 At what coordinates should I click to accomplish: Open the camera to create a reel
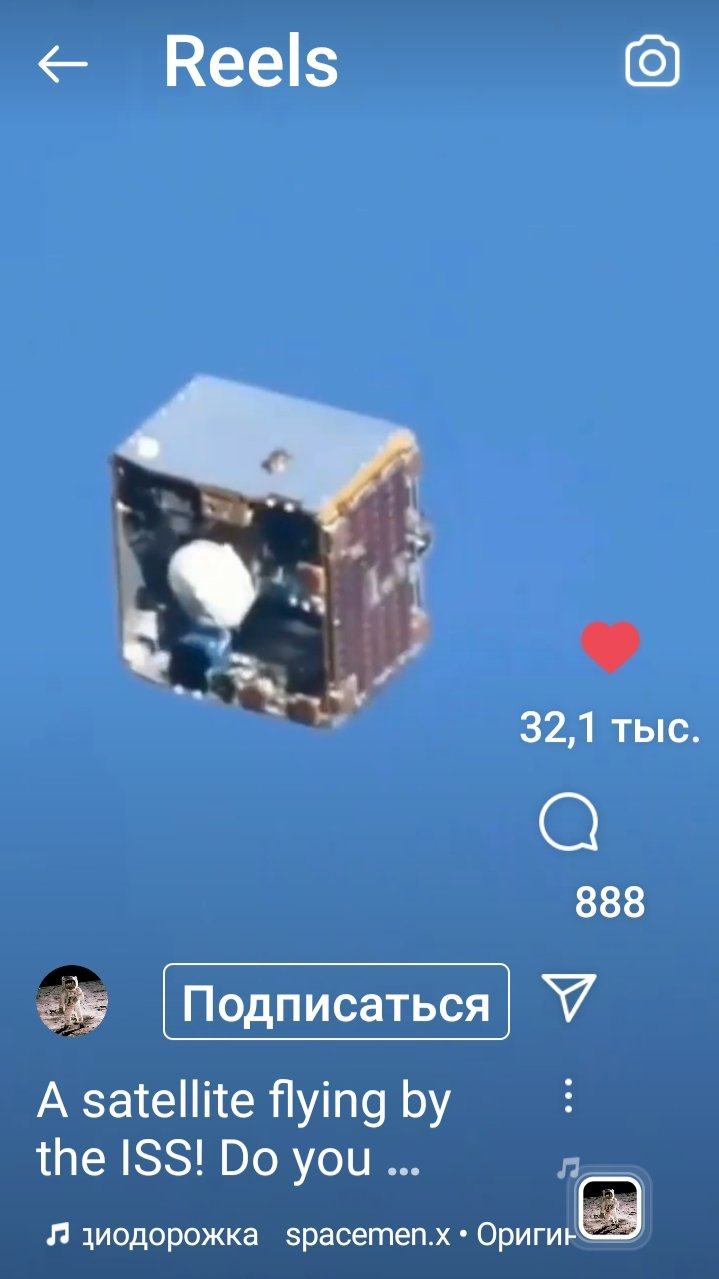652,63
